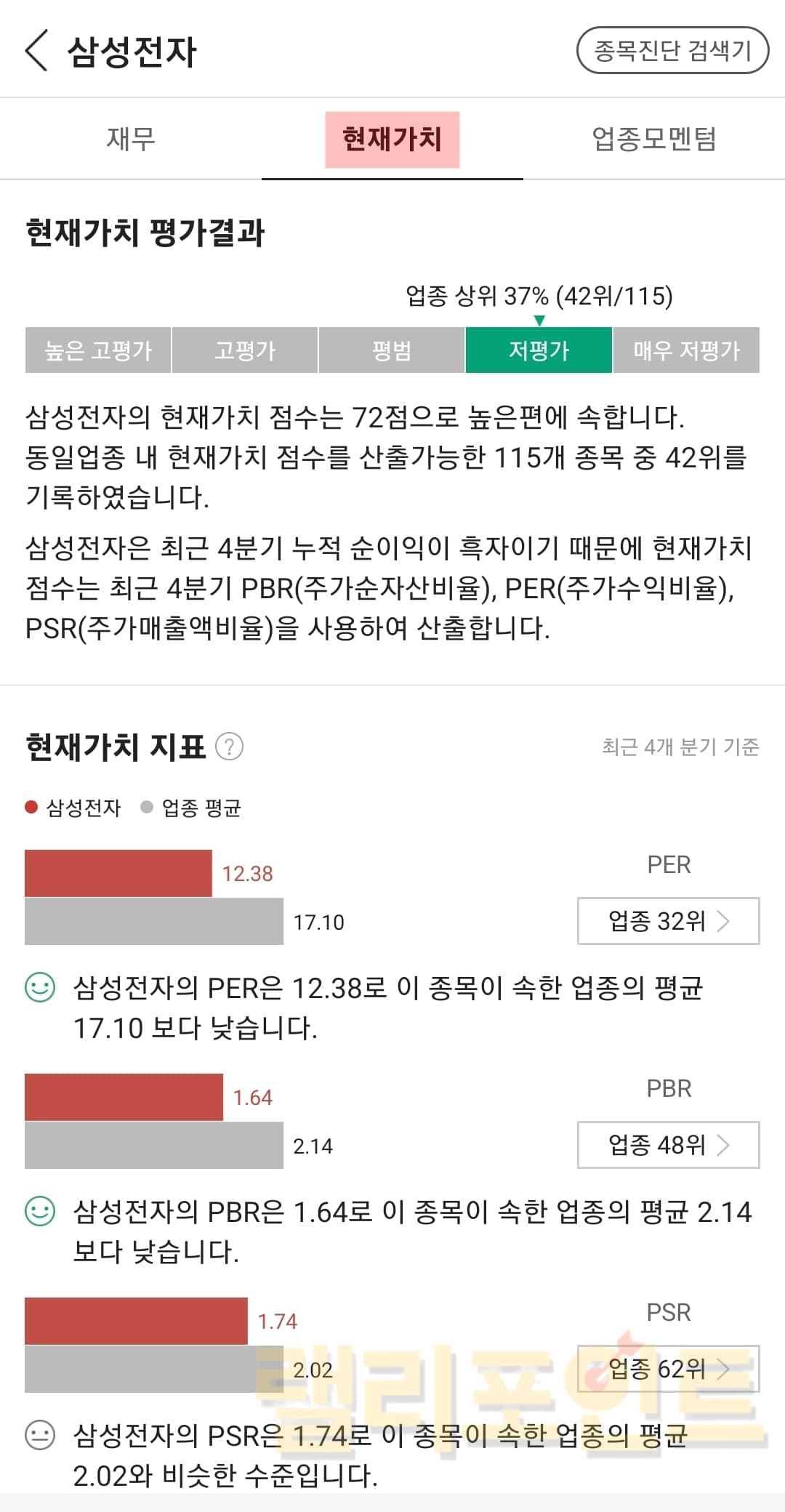Switch to the 재무 tab
The image size is (785, 1512).
pos(131,139)
